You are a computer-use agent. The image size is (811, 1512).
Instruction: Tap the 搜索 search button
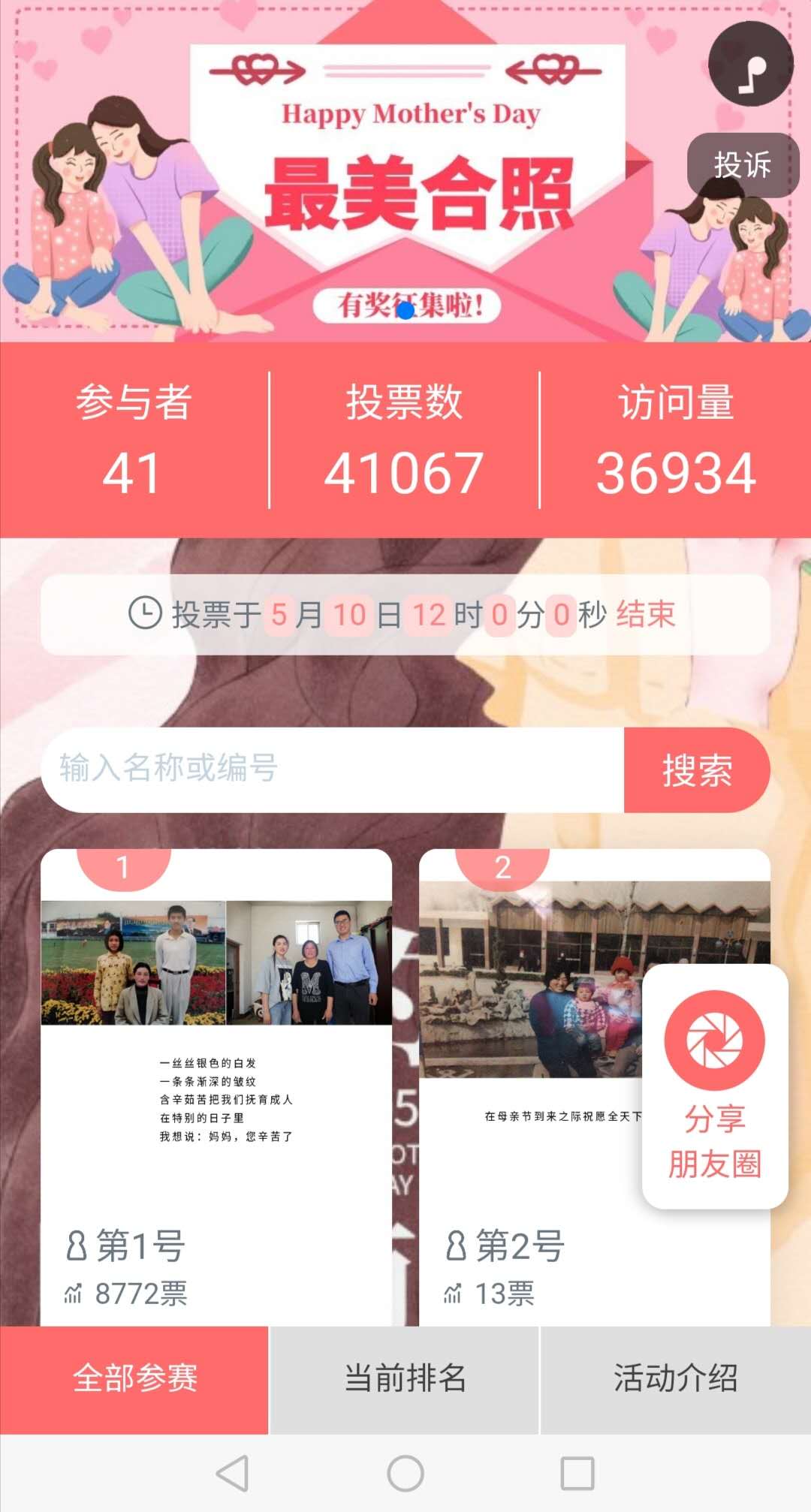pyautogui.click(x=697, y=770)
